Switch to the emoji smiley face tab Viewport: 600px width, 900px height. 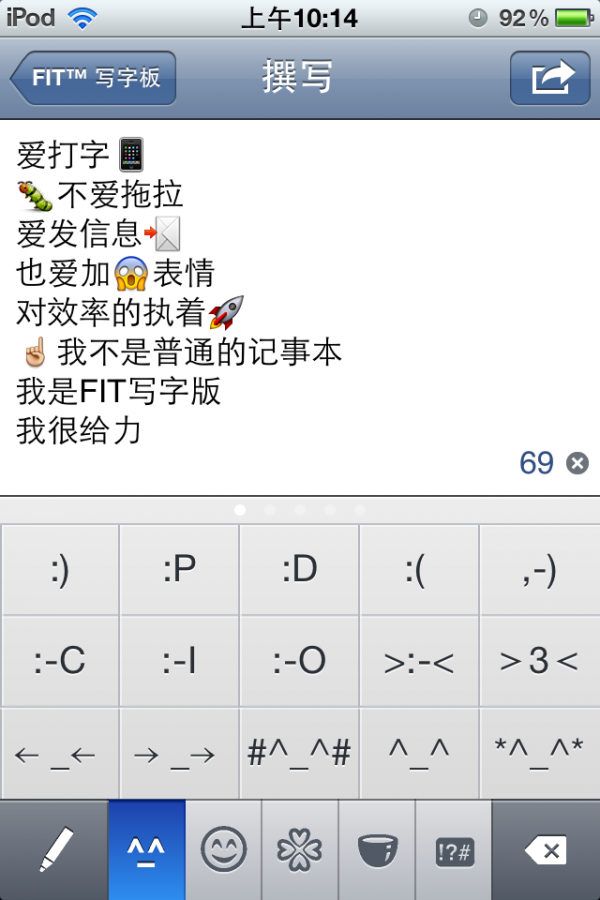point(223,851)
